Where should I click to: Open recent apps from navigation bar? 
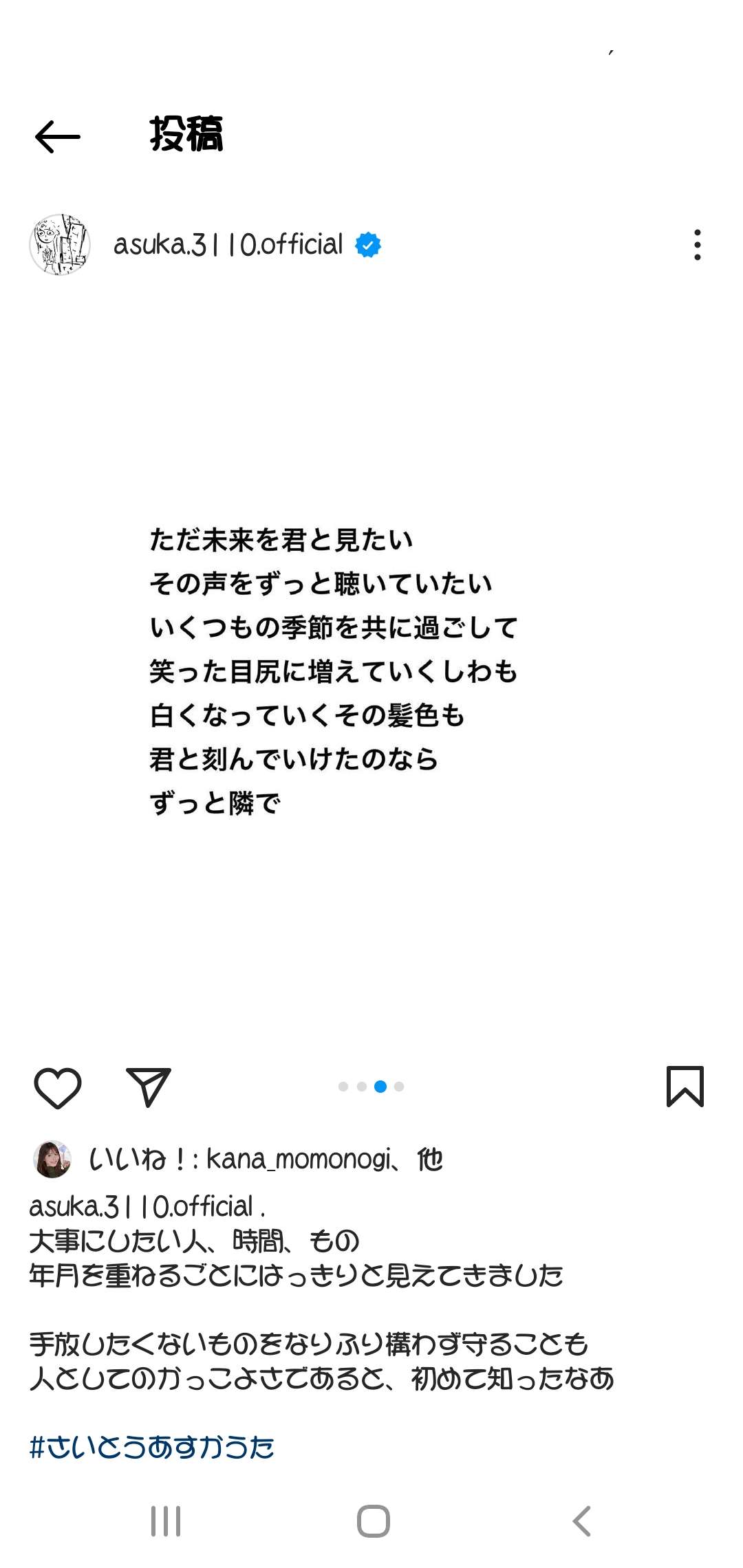coord(166,1521)
